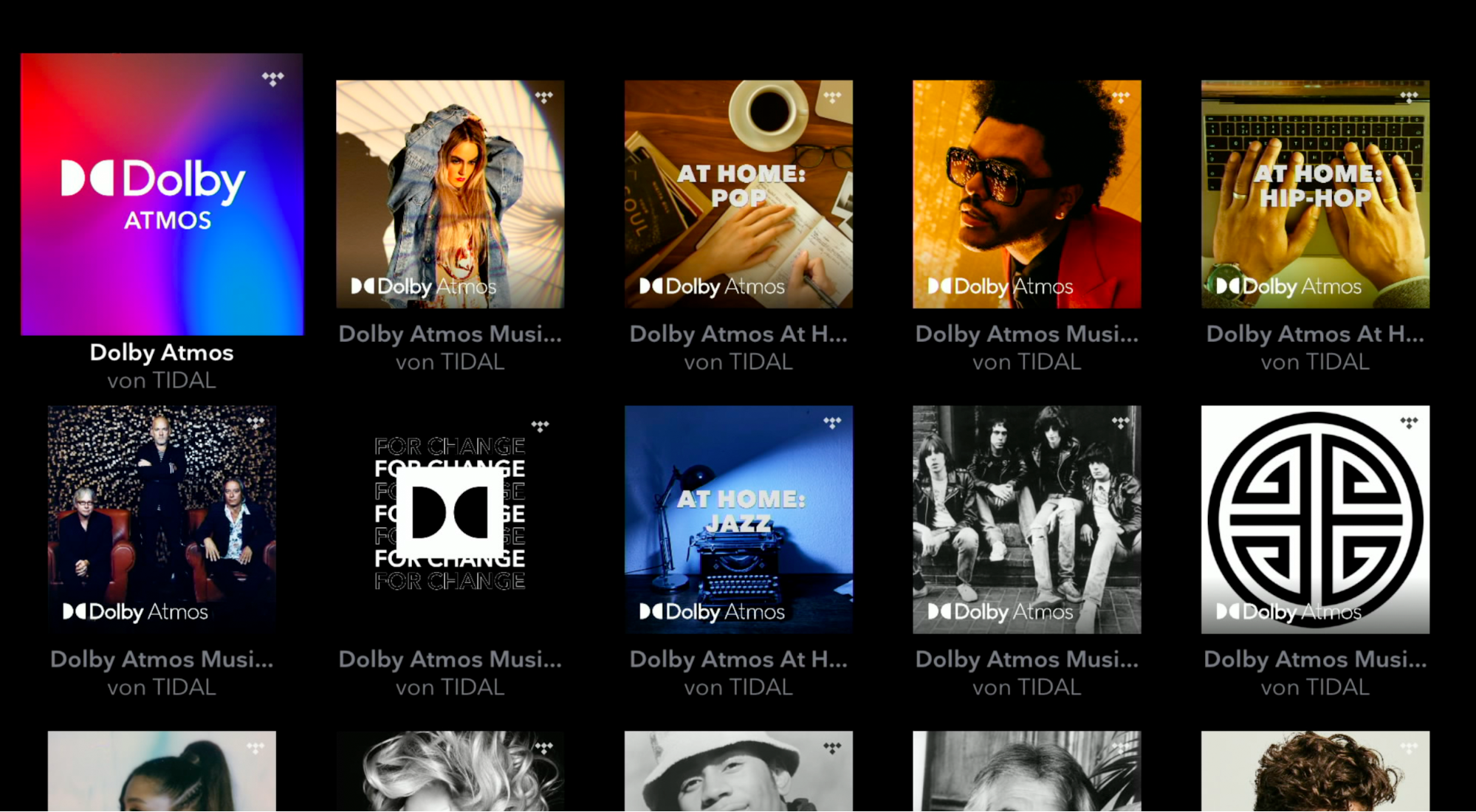Open the focused Dolby Atmos playlist
The width and height of the screenshot is (1476, 812).
pos(162,194)
